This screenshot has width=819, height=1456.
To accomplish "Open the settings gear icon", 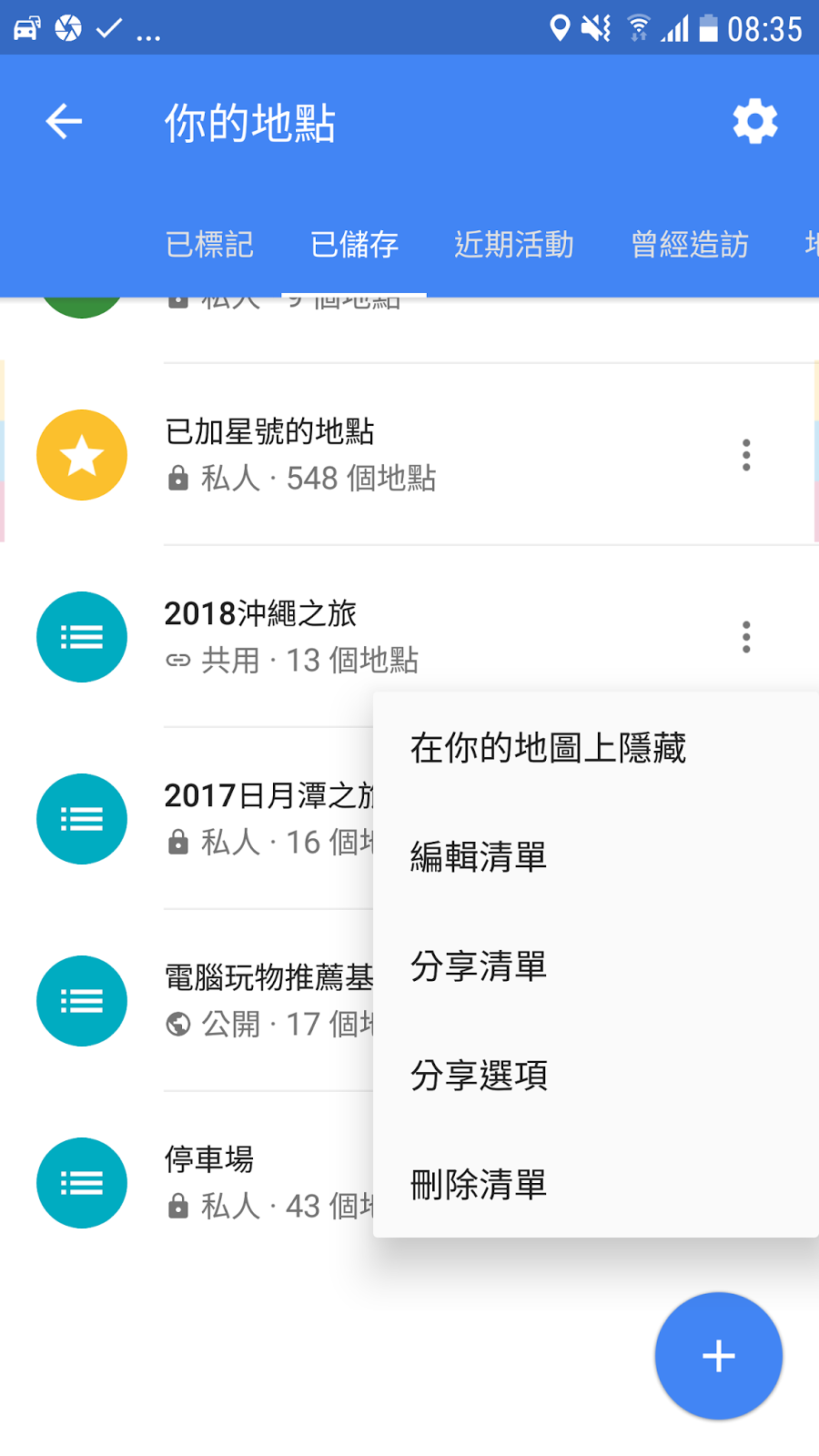I will (755, 122).
